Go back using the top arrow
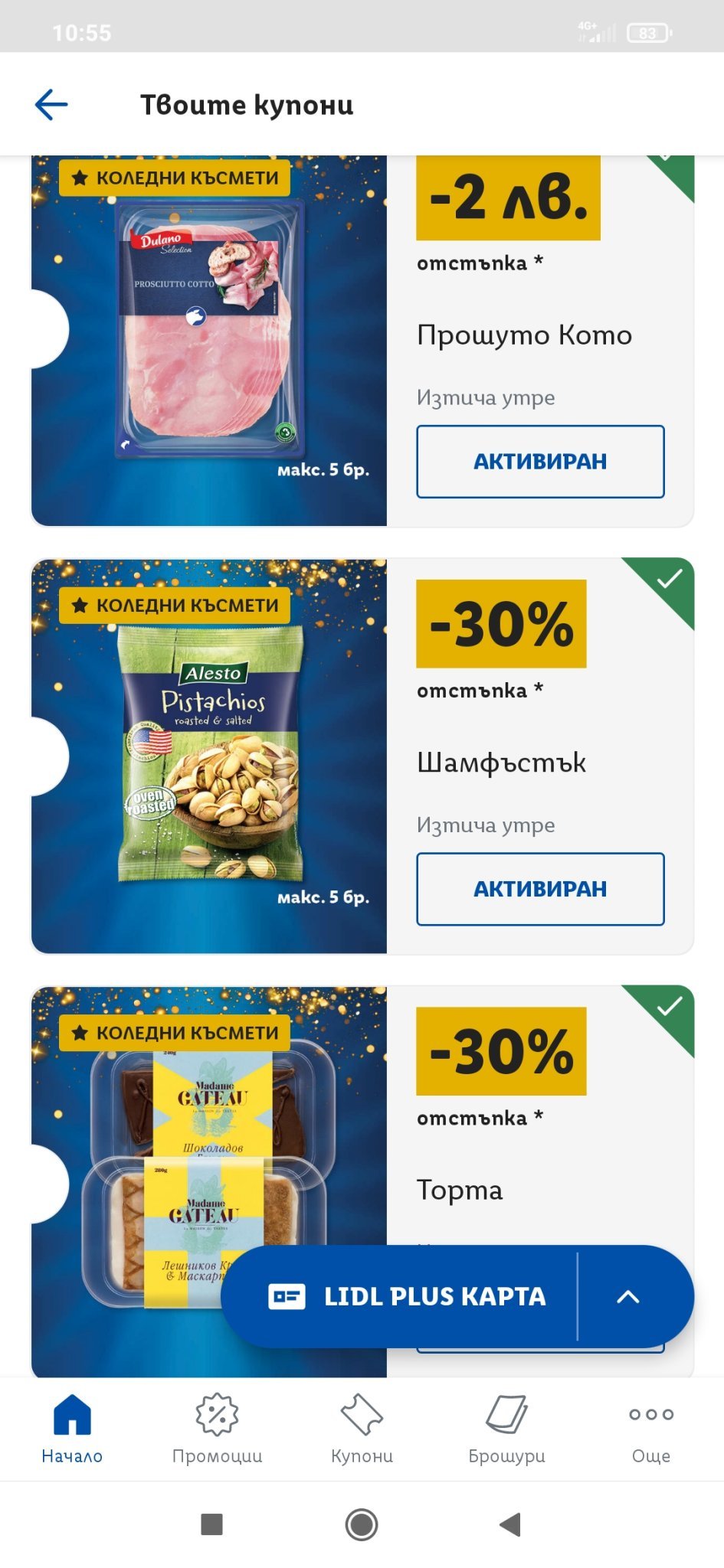The image size is (724, 1568). pyautogui.click(x=51, y=105)
